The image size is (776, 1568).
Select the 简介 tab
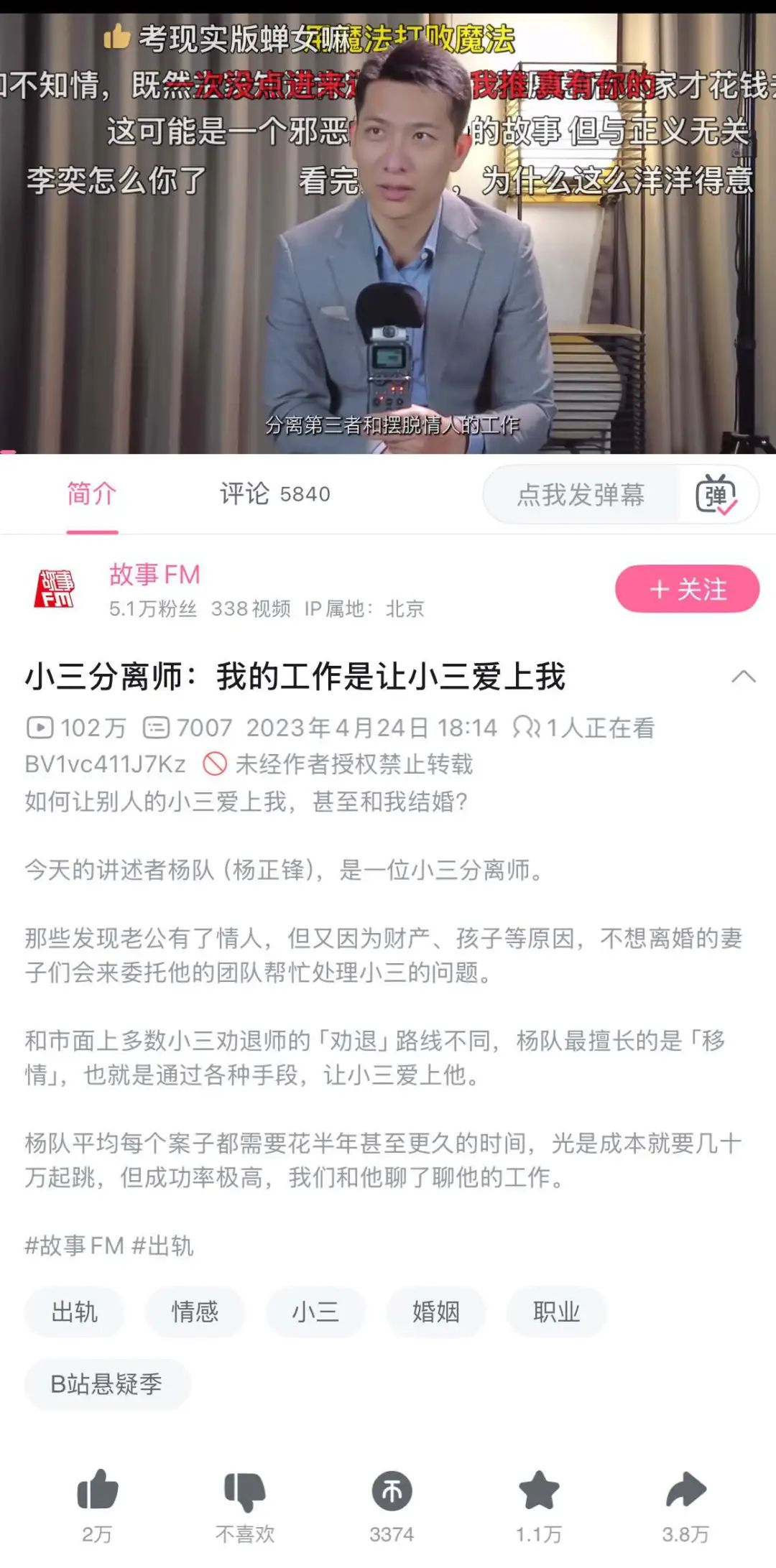point(92,494)
